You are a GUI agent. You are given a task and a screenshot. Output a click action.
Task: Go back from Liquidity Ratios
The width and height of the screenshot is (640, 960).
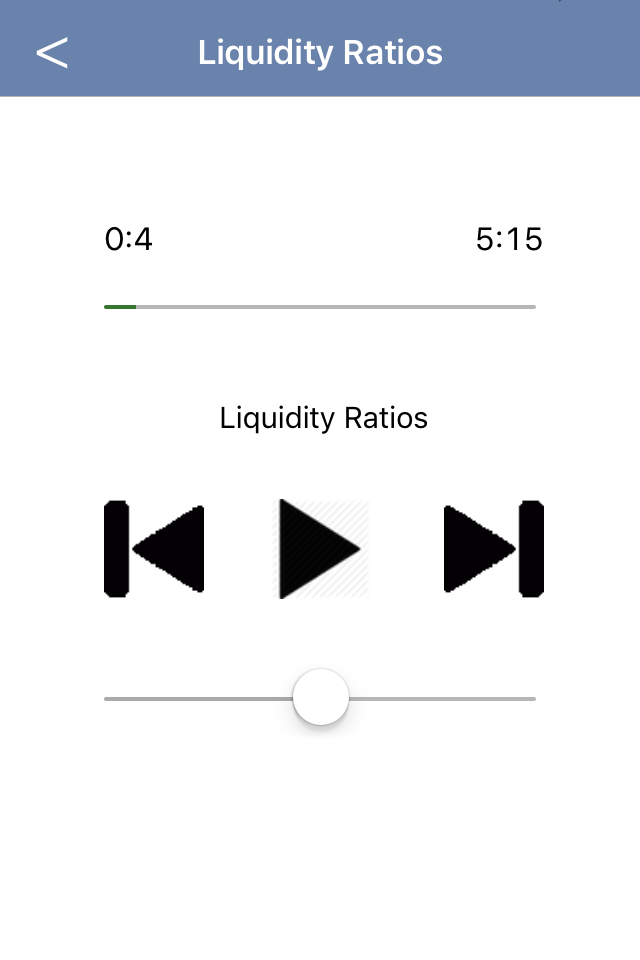tap(52, 52)
